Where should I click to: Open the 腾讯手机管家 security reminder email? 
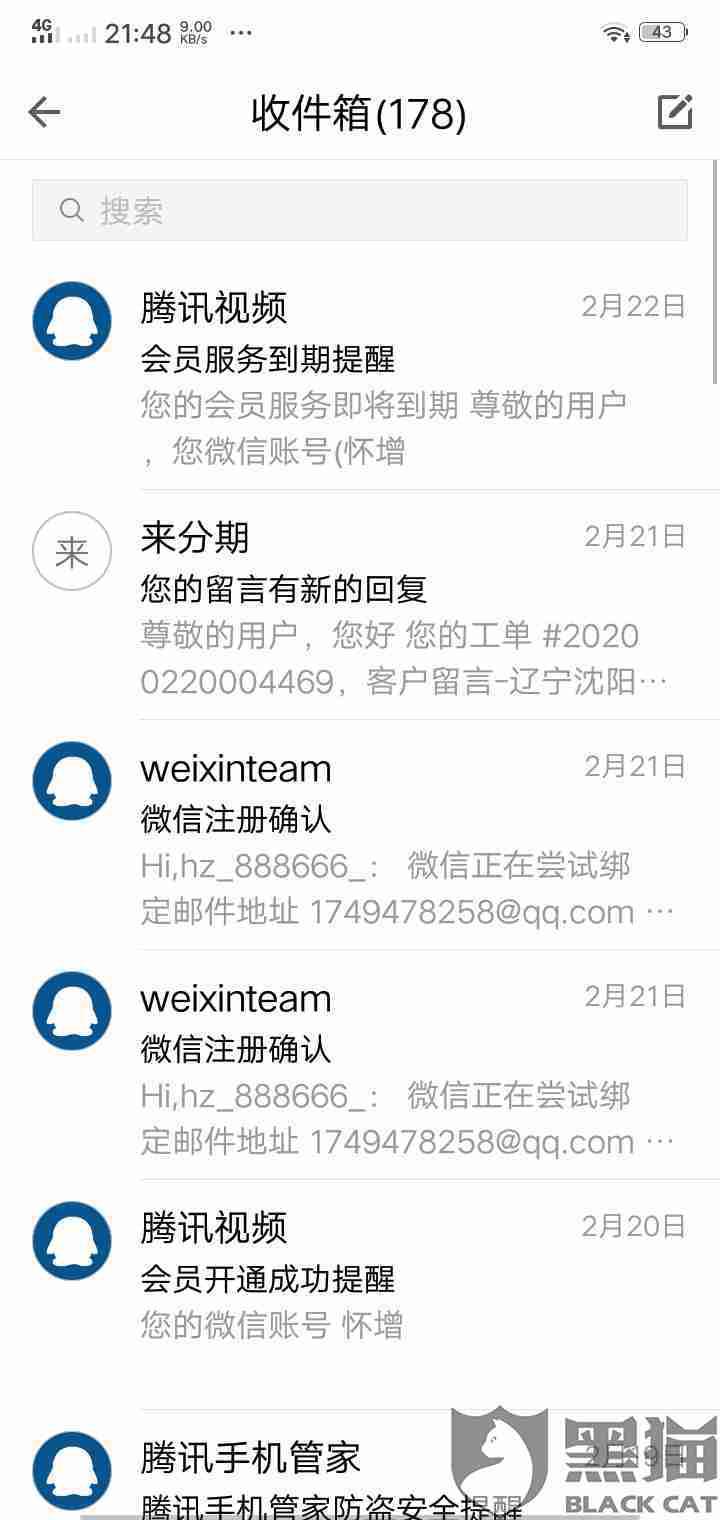click(360, 1465)
